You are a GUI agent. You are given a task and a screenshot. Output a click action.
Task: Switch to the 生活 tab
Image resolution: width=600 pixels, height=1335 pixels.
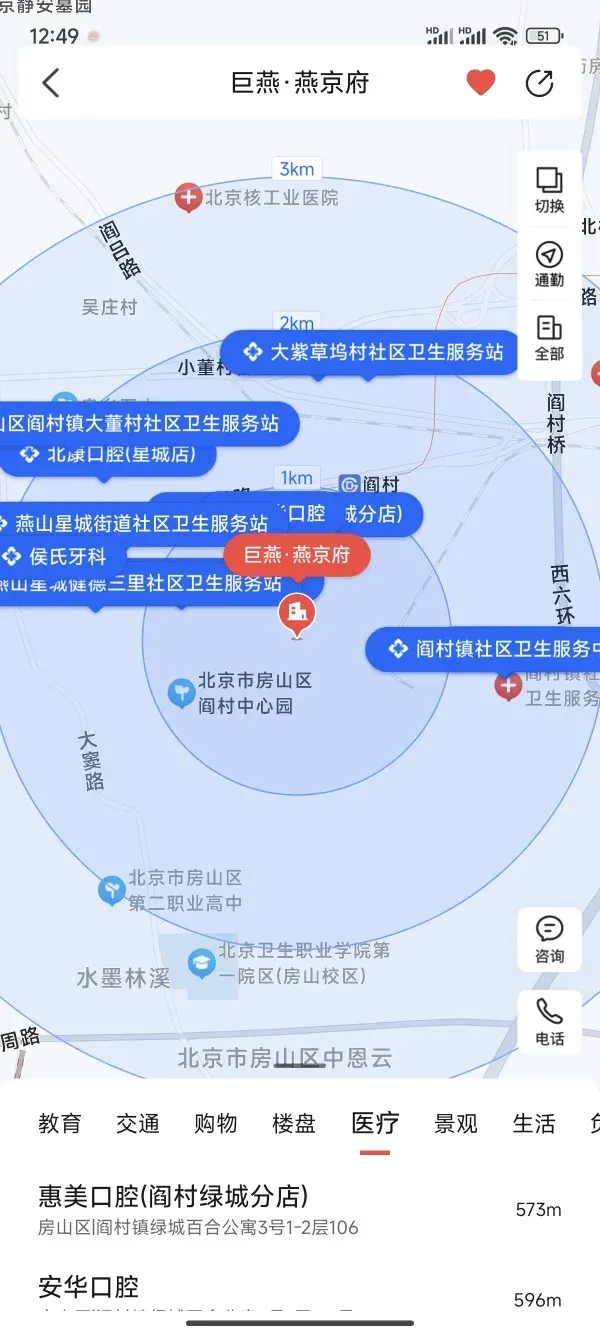(x=534, y=1123)
